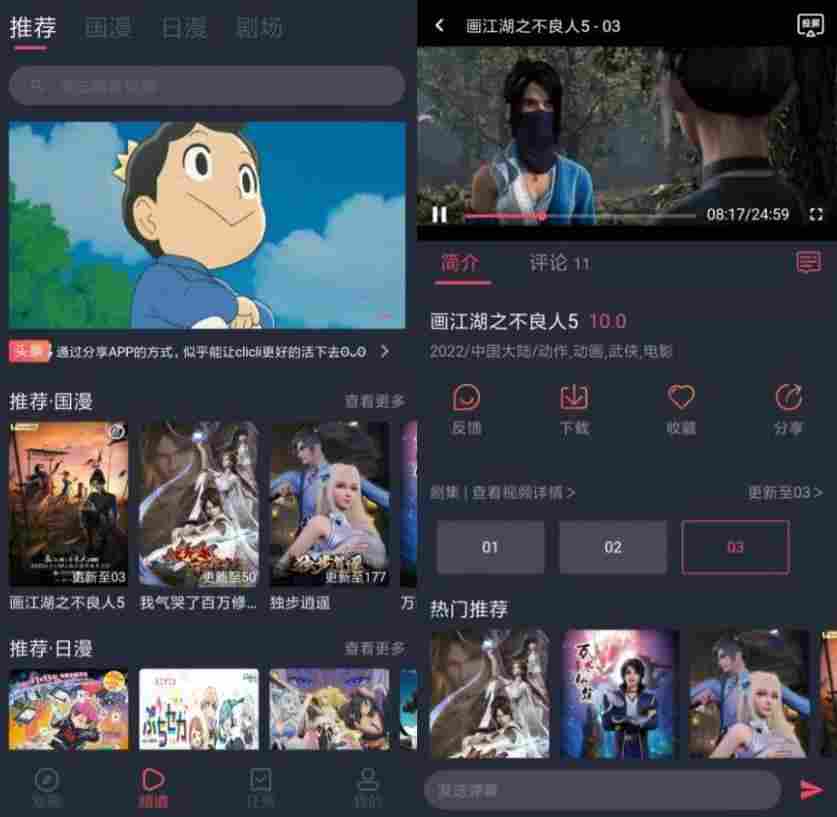
Task: Go back from the video player
Action: point(440,26)
